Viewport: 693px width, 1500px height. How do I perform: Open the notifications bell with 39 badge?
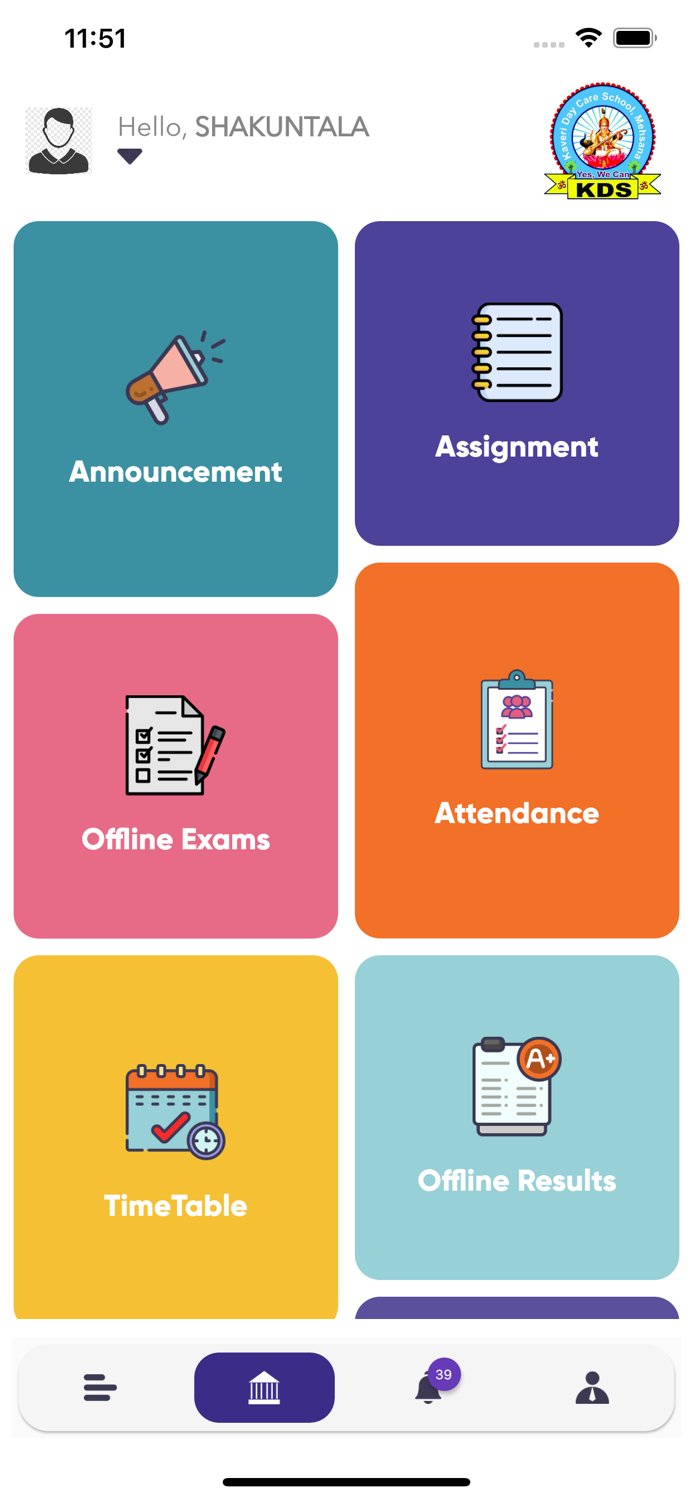click(x=430, y=1387)
